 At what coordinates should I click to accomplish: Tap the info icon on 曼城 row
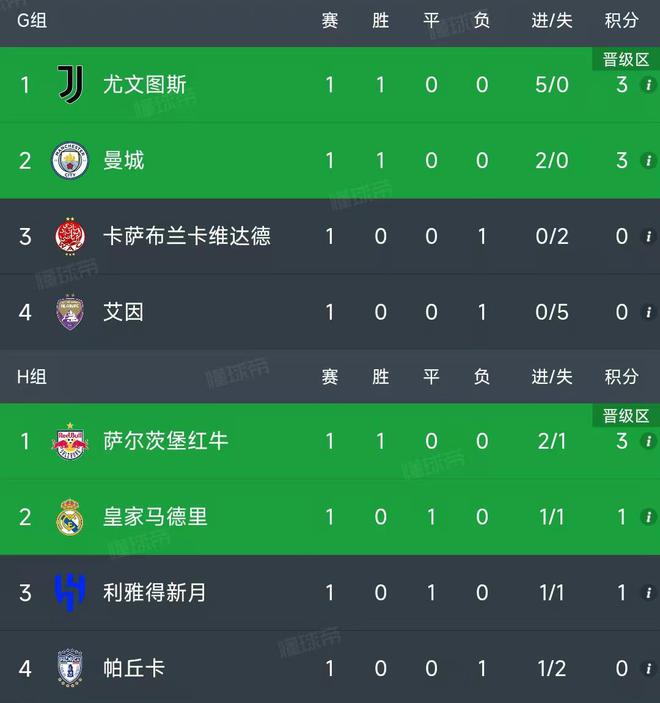pyautogui.click(x=647, y=161)
